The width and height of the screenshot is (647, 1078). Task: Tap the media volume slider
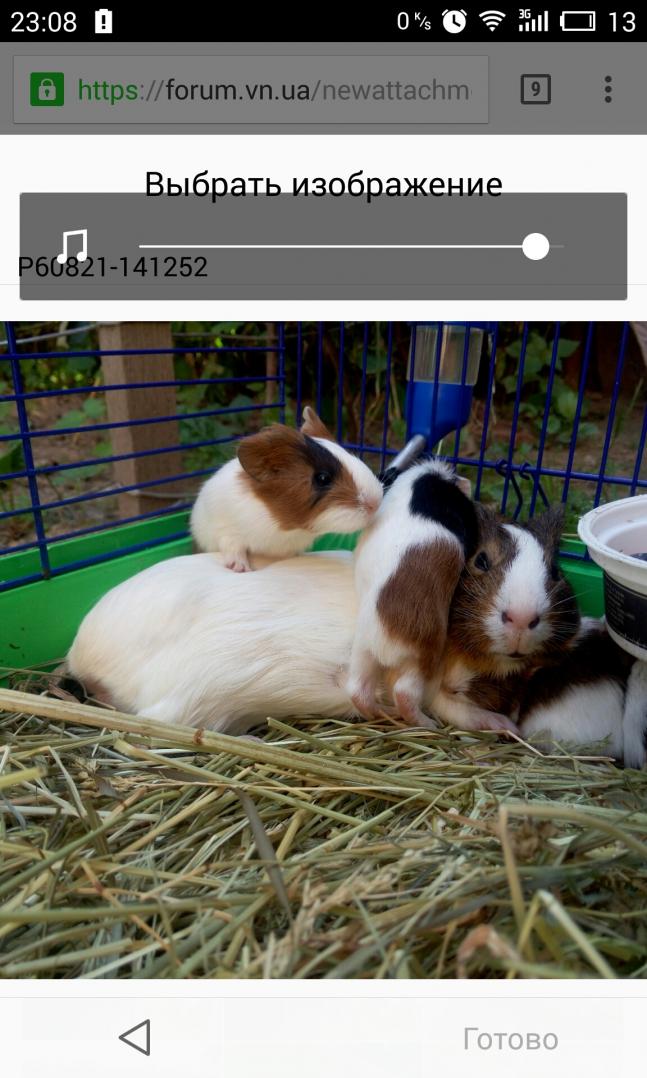(x=350, y=246)
